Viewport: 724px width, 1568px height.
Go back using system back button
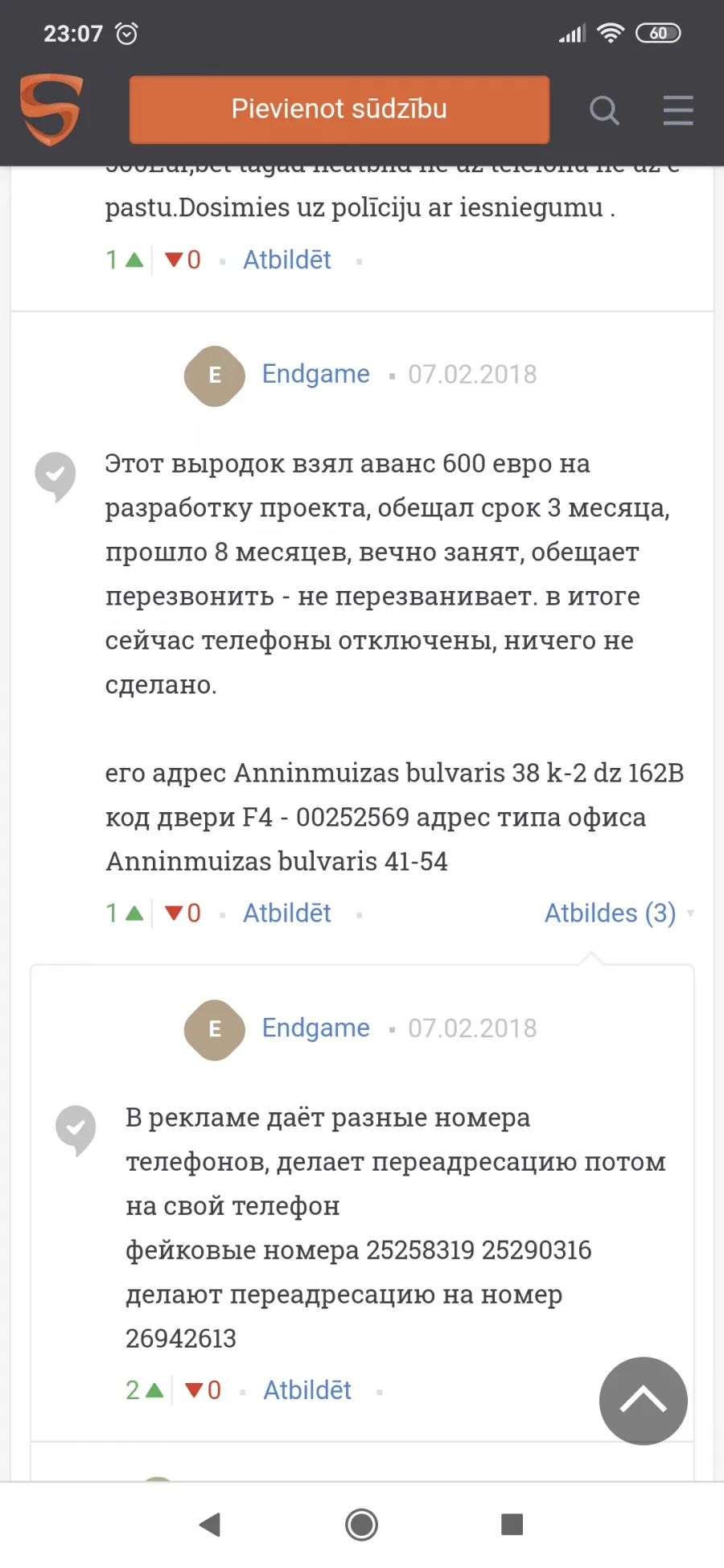[210, 1525]
